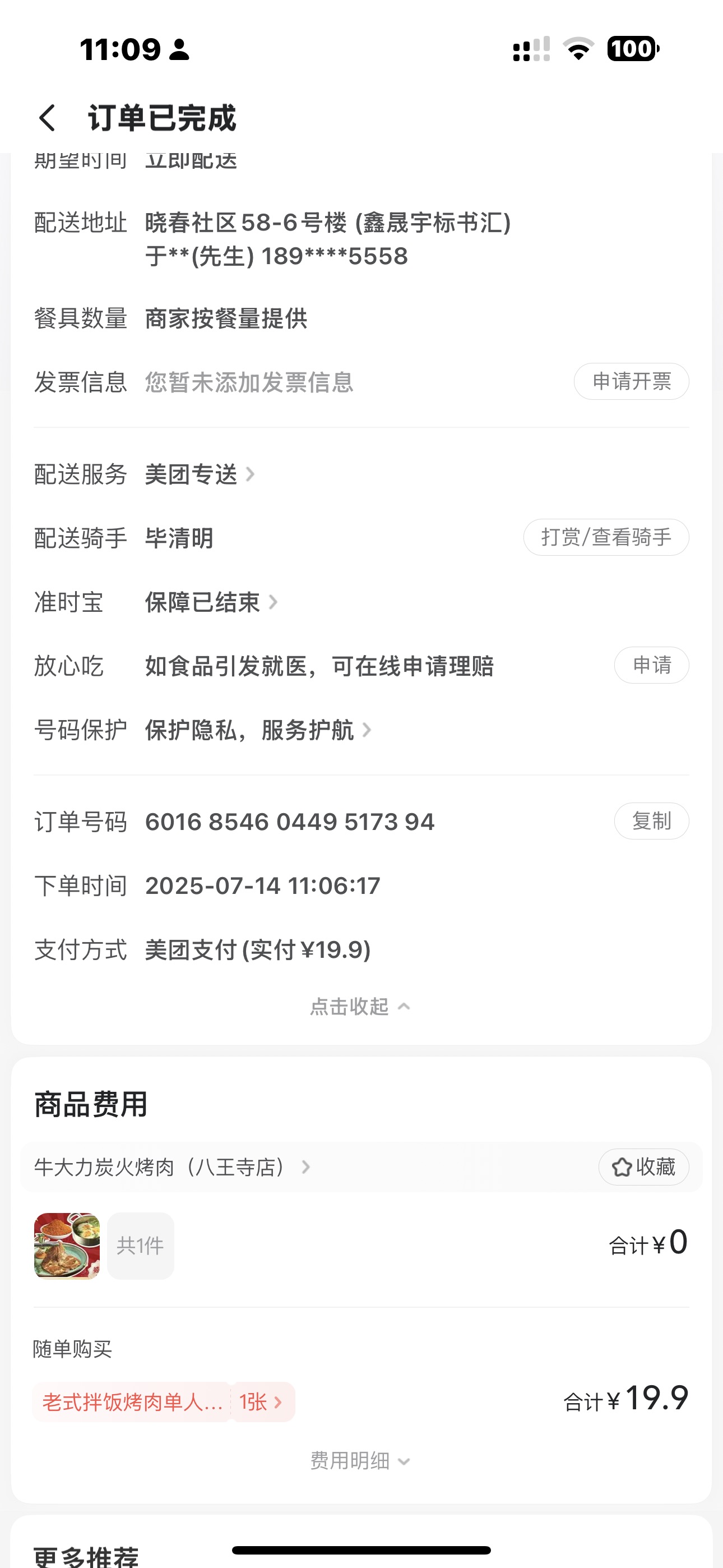Tap 收藏 to favorite the store

pyautogui.click(x=643, y=1168)
